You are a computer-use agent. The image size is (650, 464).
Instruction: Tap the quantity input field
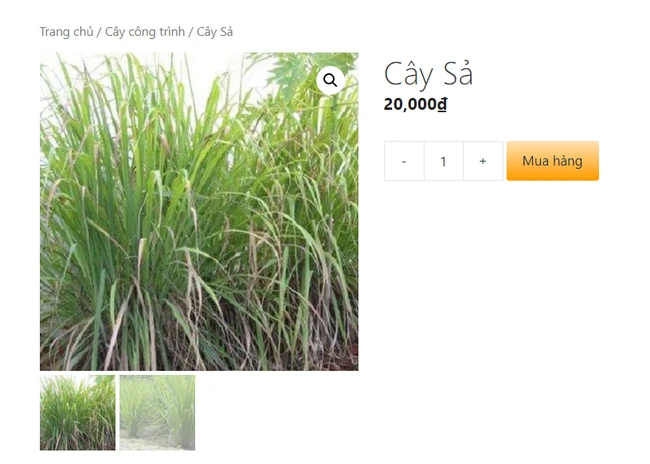pos(443,161)
